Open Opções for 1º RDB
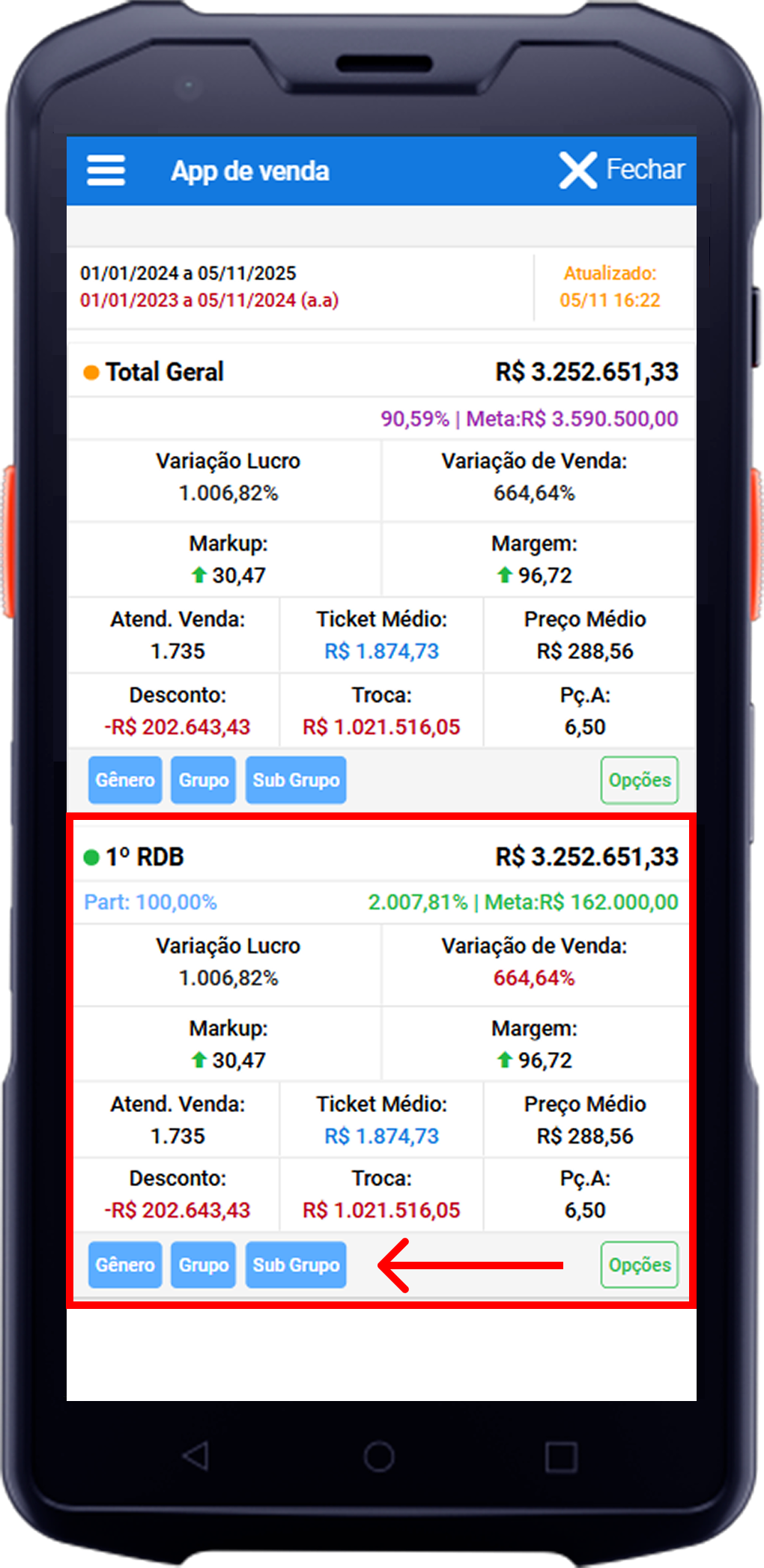The height and width of the screenshot is (1568, 764). 639,1265
